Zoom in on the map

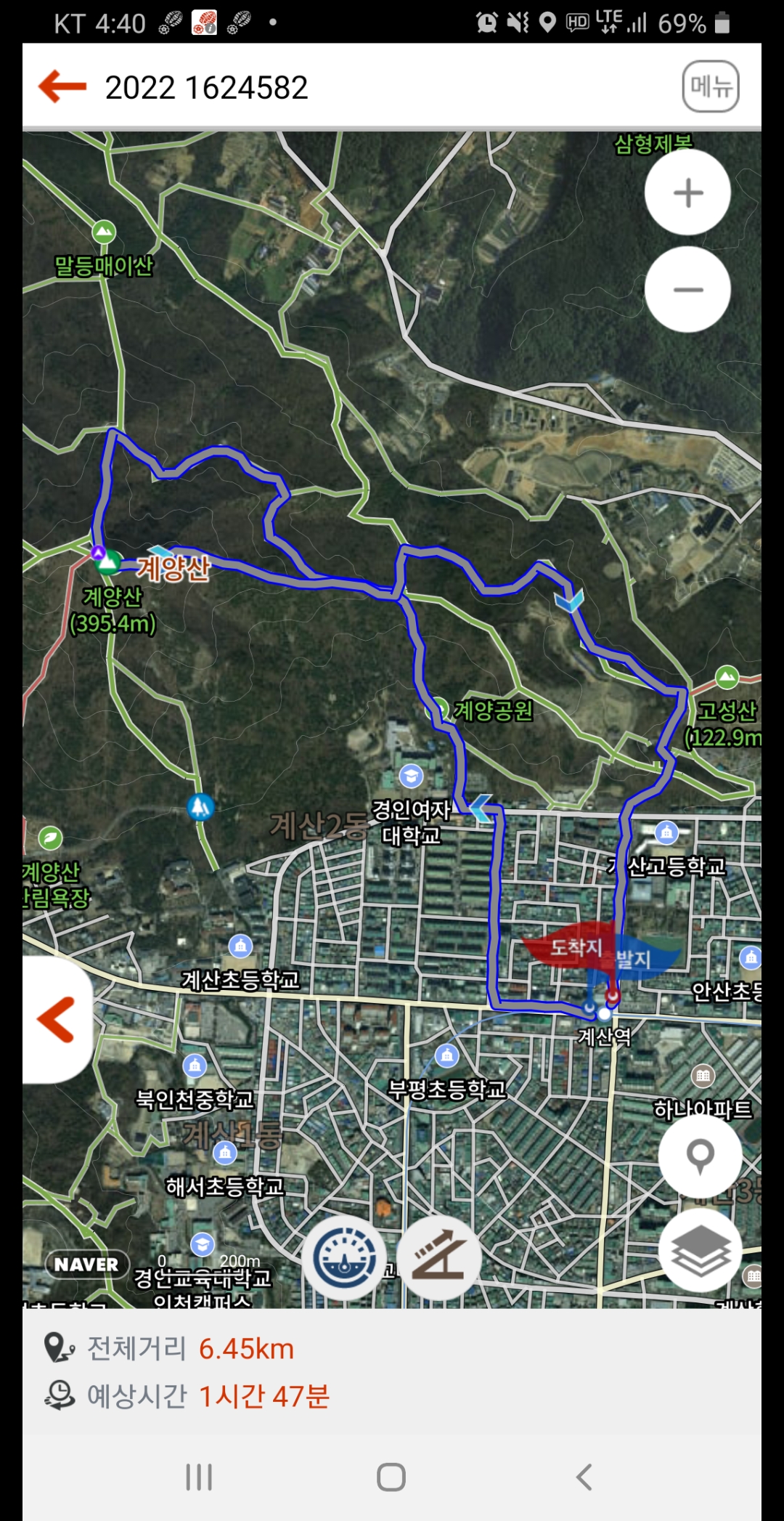pyautogui.click(x=687, y=192)
